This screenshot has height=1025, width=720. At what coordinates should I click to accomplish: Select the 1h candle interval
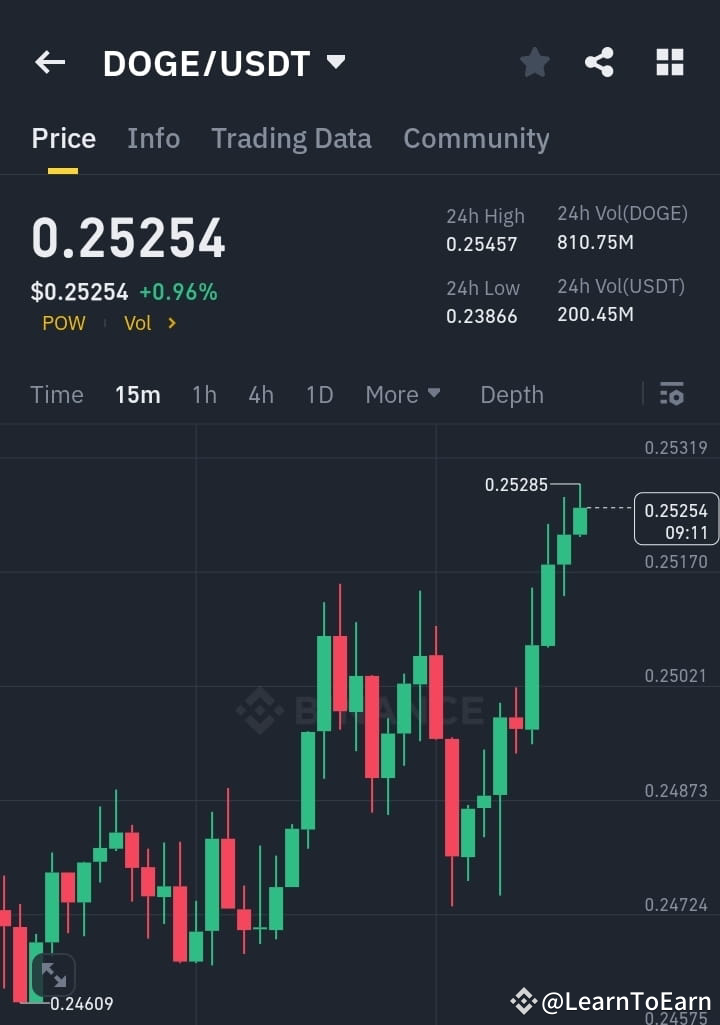tap(204, 394)
